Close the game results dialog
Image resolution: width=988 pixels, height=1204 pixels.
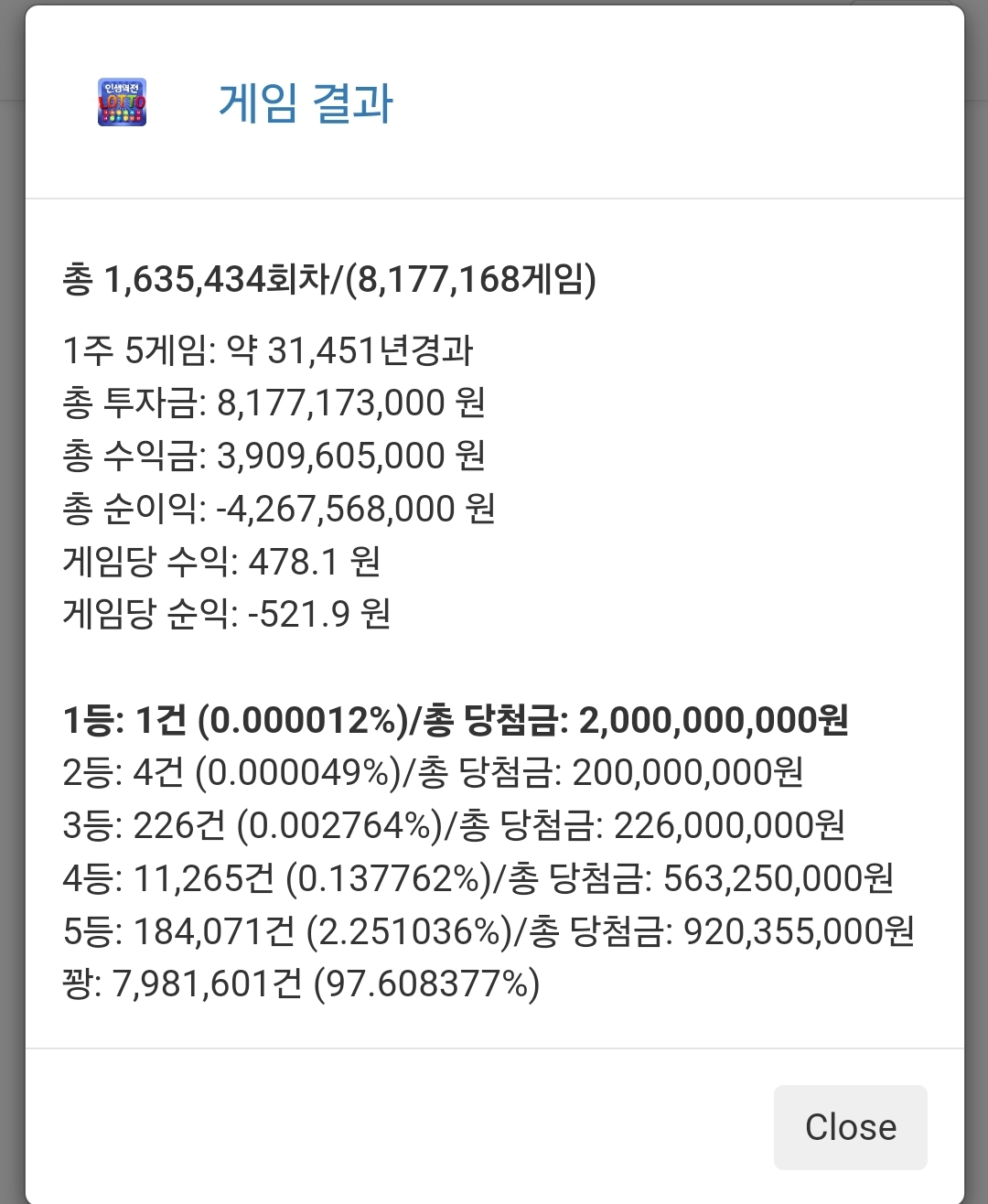[x=850, y=1127]
